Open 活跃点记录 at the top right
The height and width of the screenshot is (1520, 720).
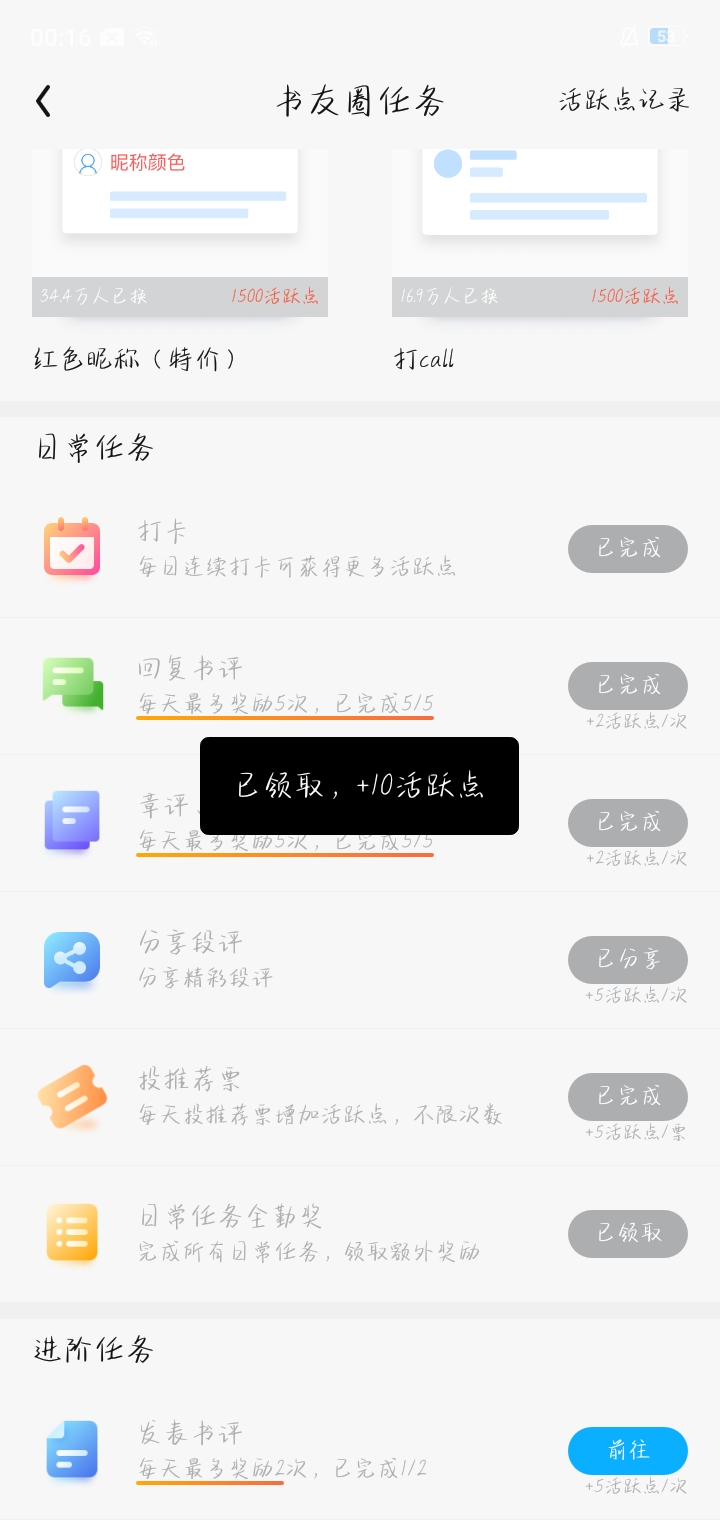coord(624,101)
